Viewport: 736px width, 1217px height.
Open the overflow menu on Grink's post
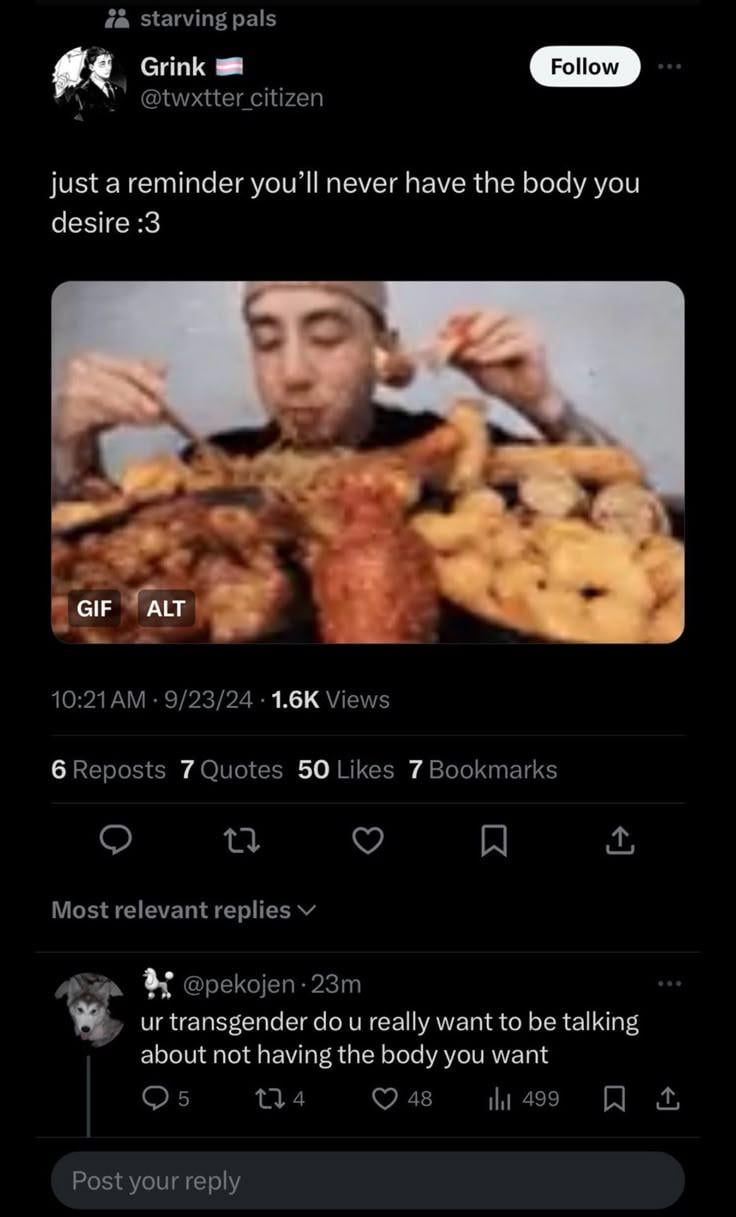669,66
